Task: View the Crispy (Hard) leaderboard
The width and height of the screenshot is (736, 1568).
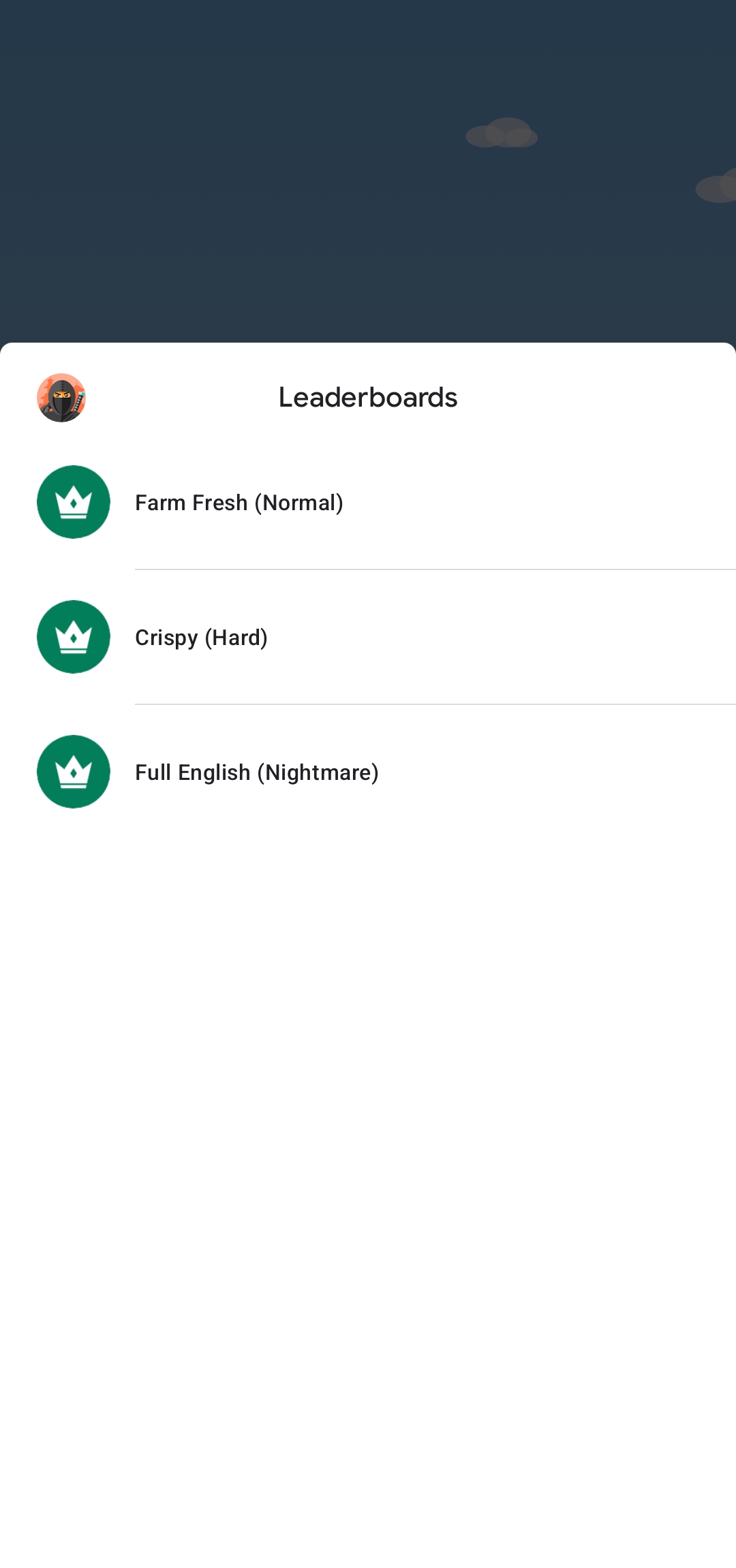Action: [368, 638]
